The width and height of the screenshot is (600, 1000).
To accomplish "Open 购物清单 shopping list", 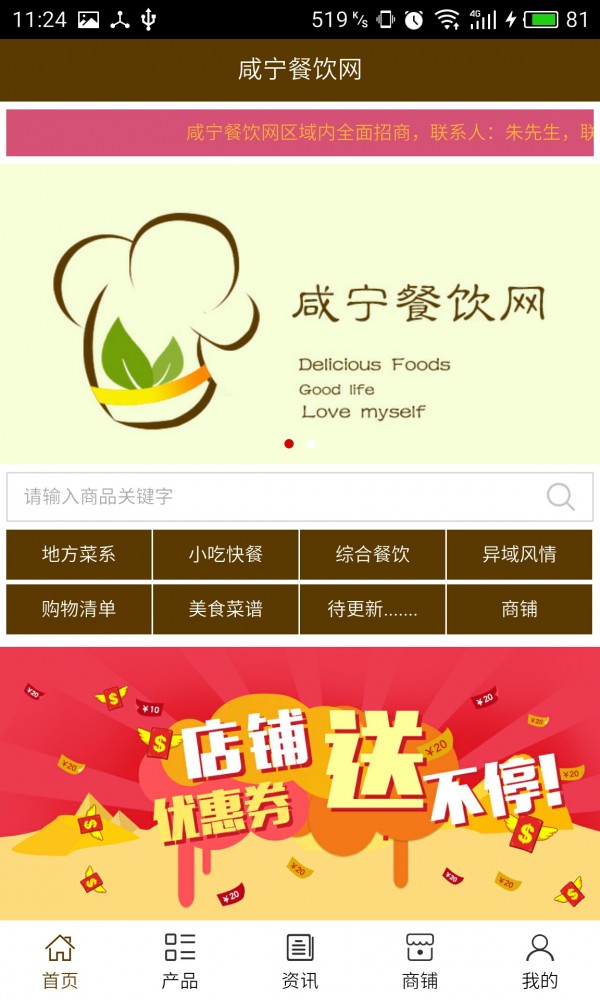I will 79,609.
